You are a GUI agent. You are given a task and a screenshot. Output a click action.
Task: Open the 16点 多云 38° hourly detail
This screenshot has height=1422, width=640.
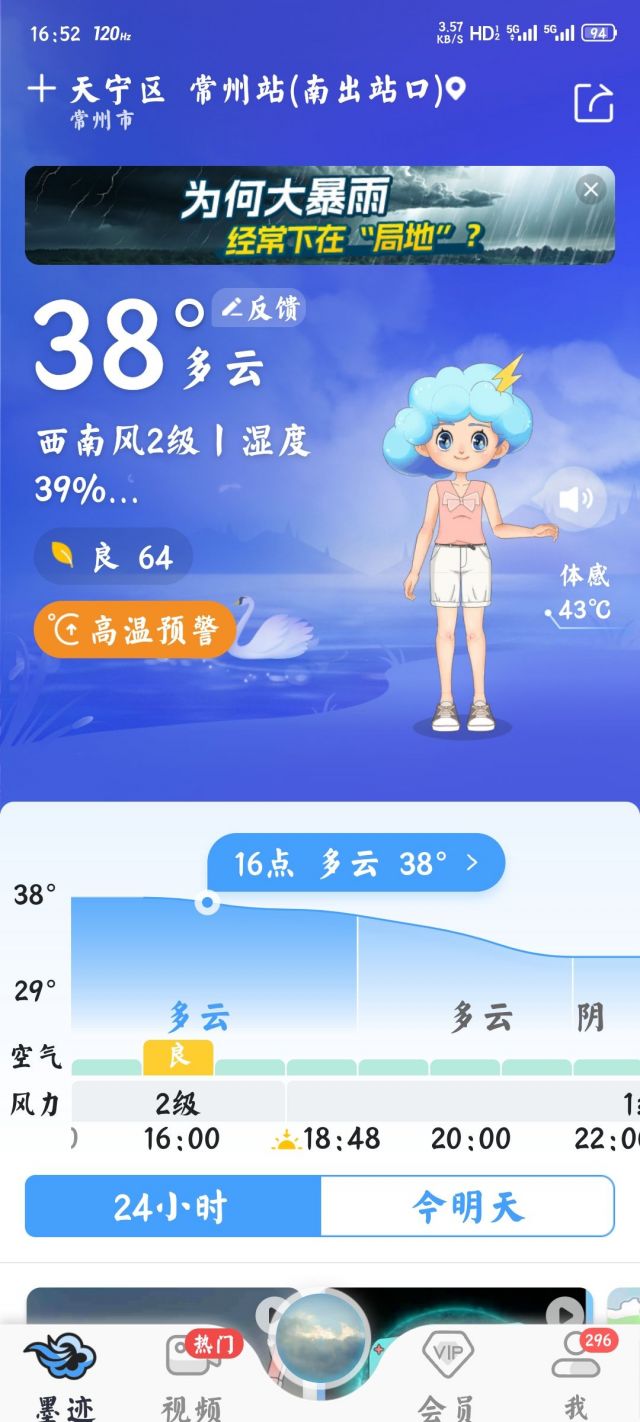(x=356, y=863)
